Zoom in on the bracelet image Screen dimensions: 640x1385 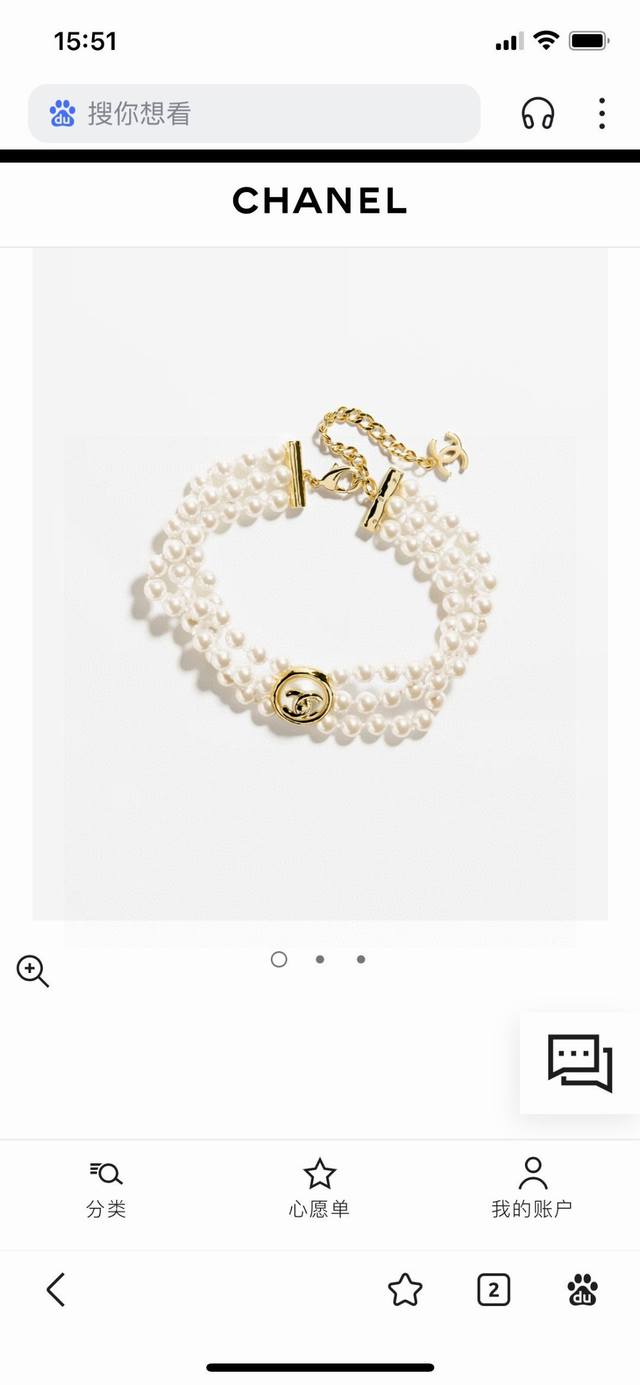tap(32, 970)
